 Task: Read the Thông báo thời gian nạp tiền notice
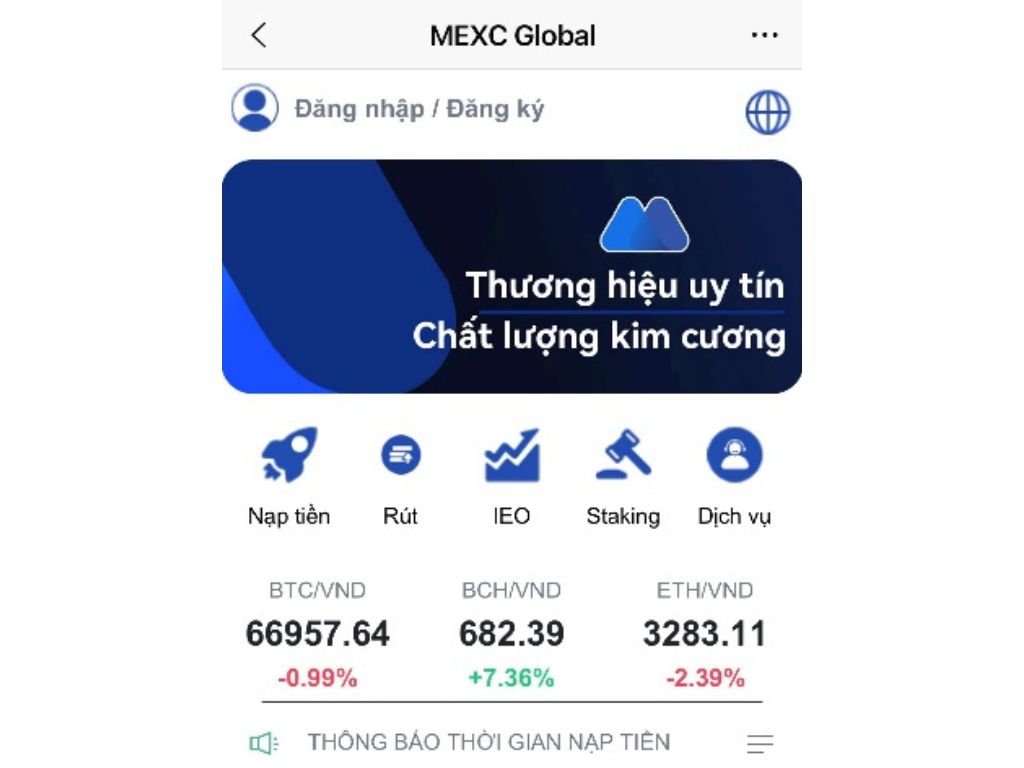488,742
